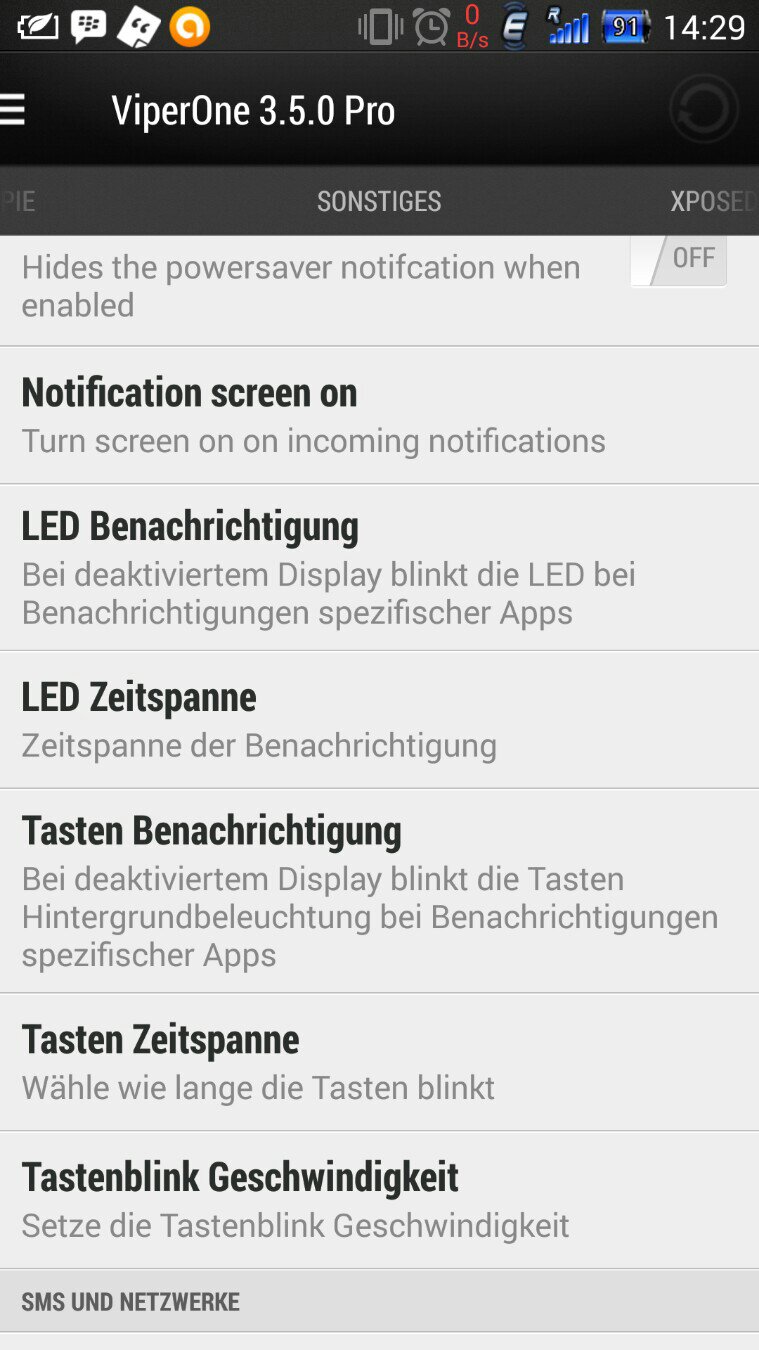Tap the refresh icon in app bar
This screenshot has width=759, height=1350.
[703, 109]
